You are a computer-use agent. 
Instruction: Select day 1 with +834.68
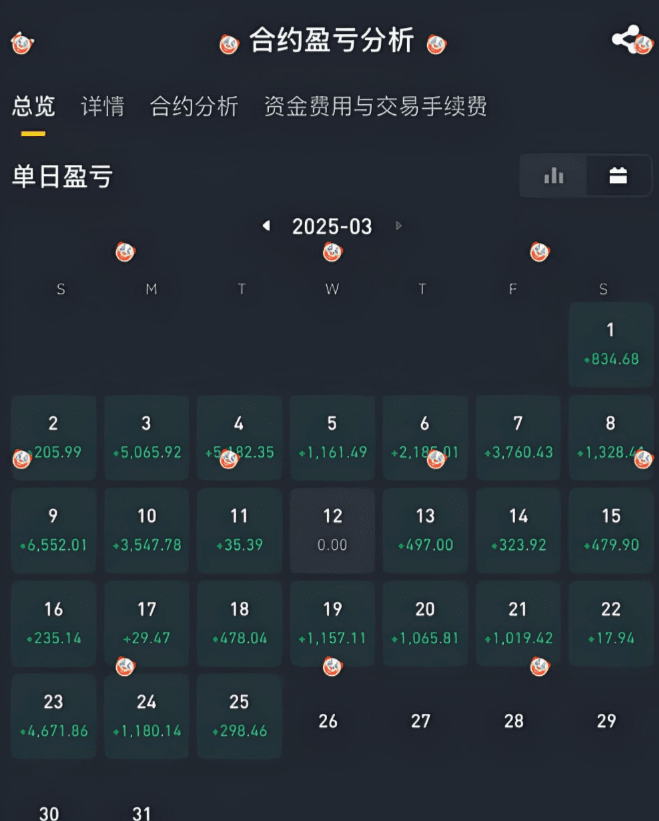[610, 344]
